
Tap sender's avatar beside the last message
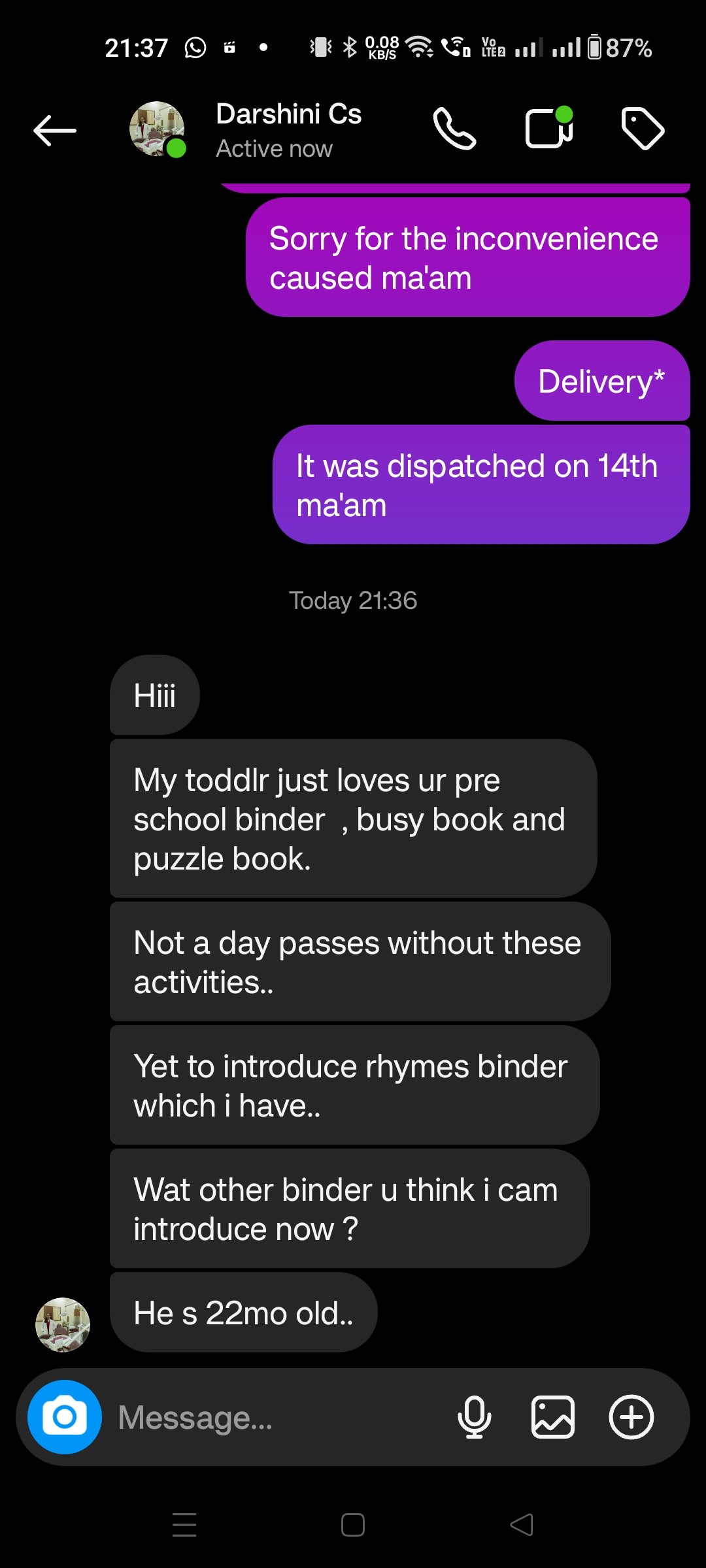tap(63, 1325)
